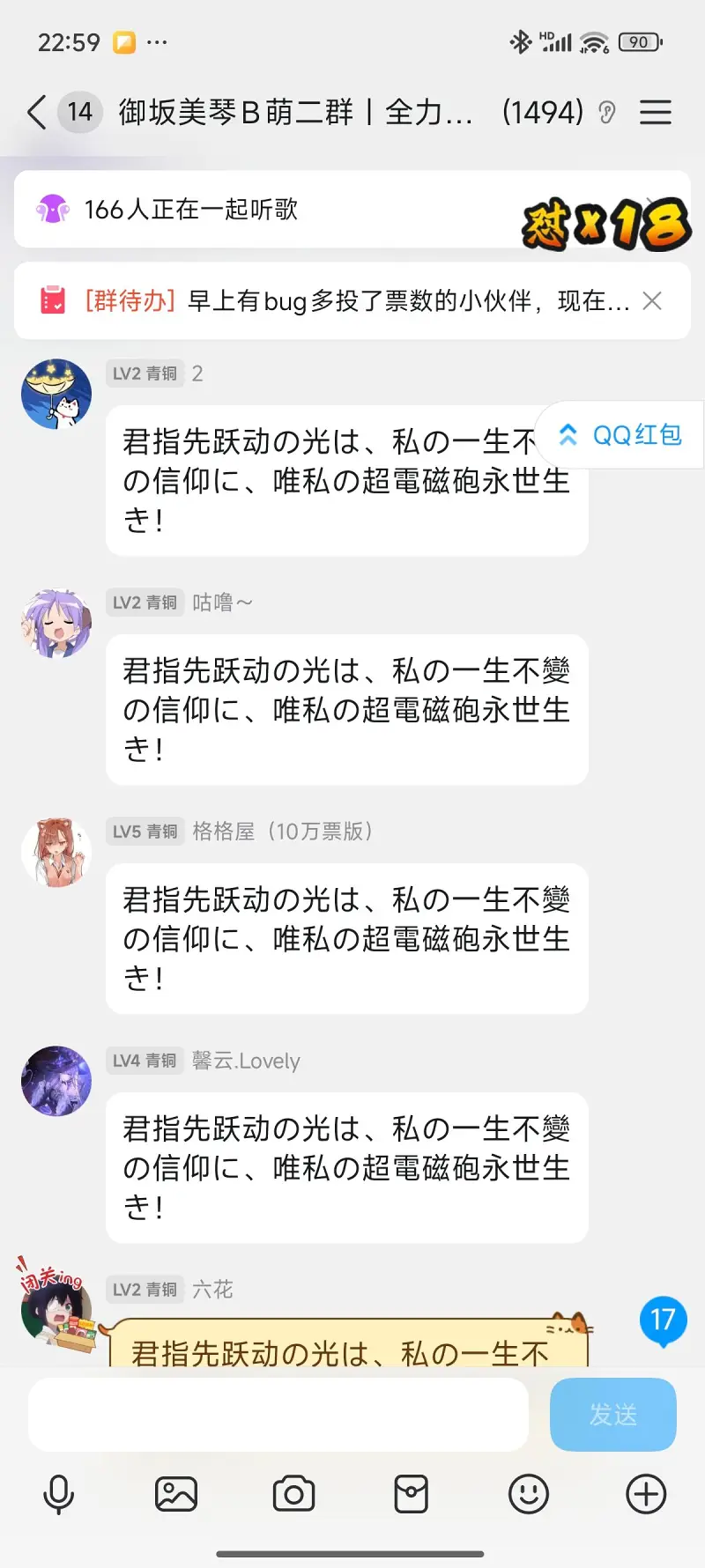Launch the camera from the toolbar

(293, 1495)
